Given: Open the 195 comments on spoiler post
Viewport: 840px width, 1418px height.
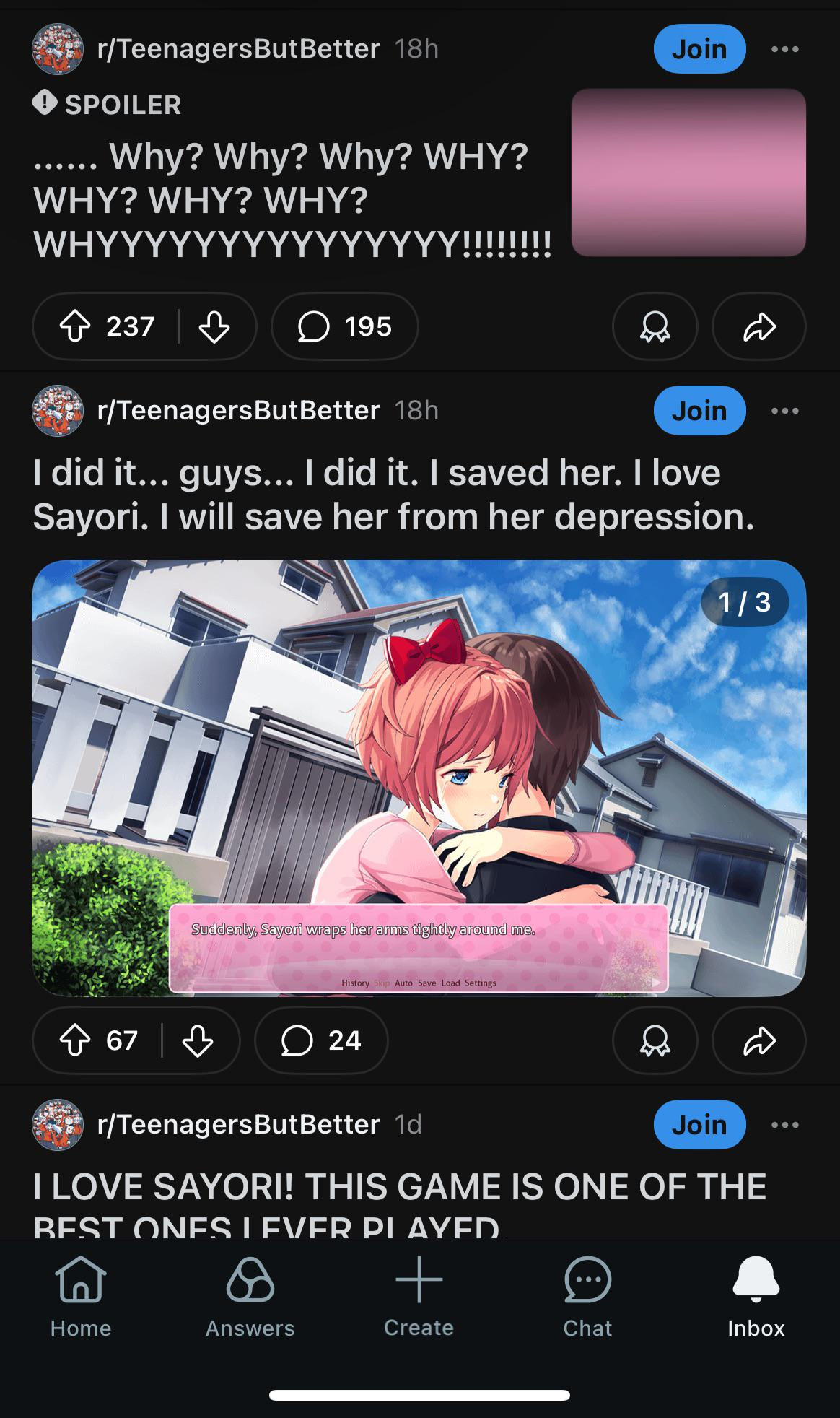Looking at the screenshot, I should tap(345, 326).
